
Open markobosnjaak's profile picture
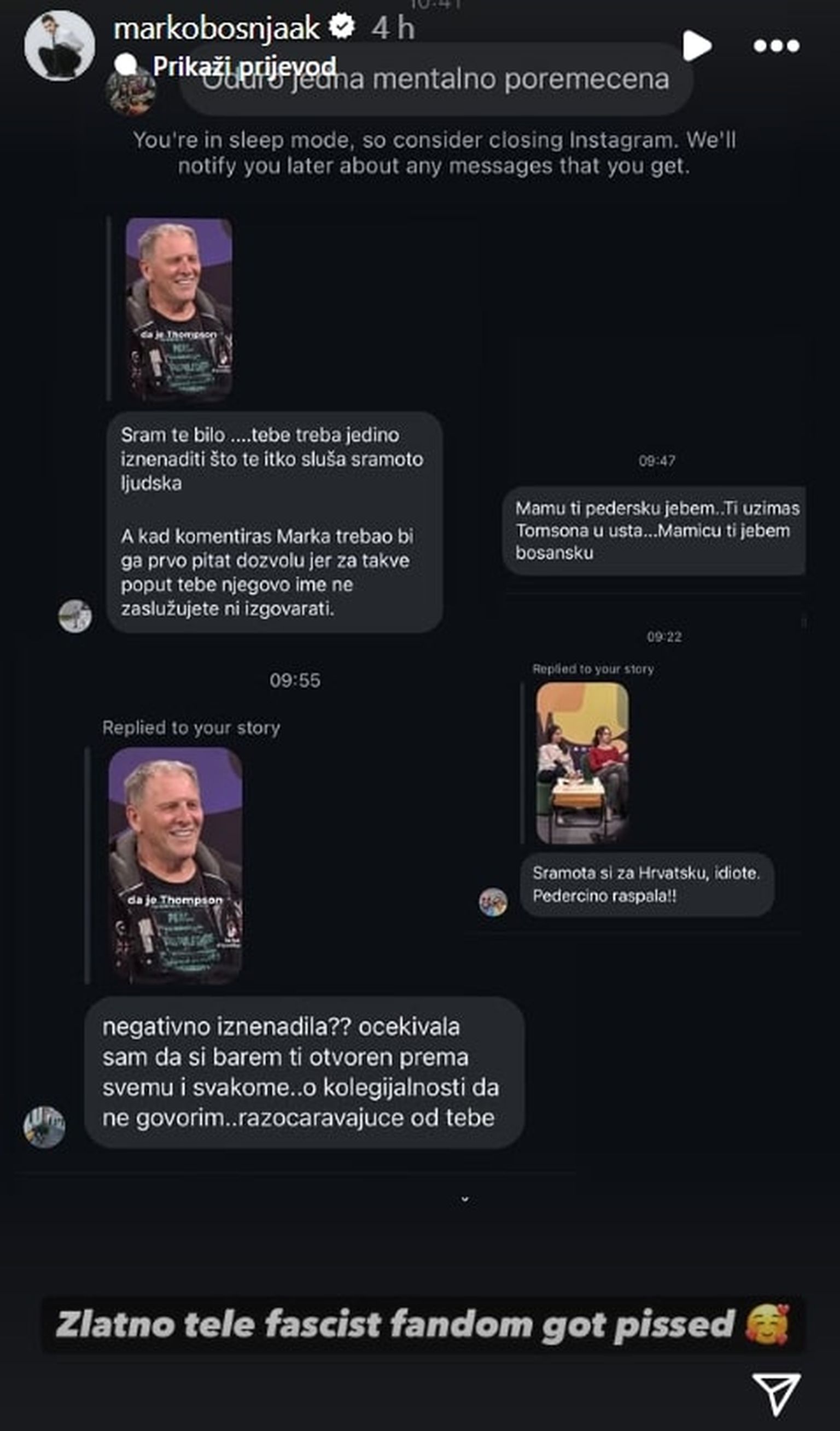59,45
